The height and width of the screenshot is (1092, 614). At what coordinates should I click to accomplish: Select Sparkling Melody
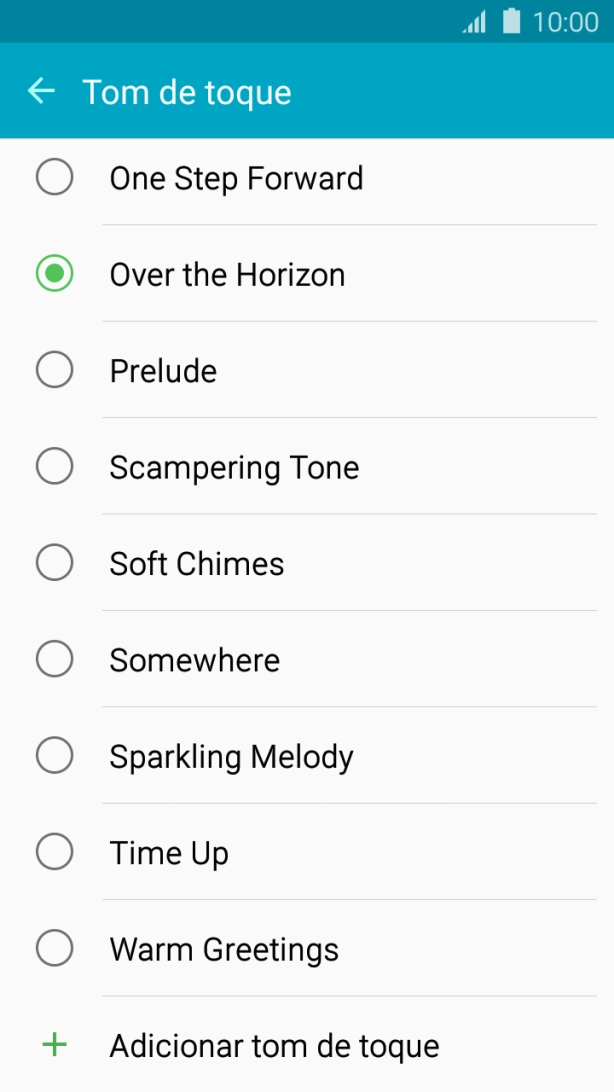[307, 755]
